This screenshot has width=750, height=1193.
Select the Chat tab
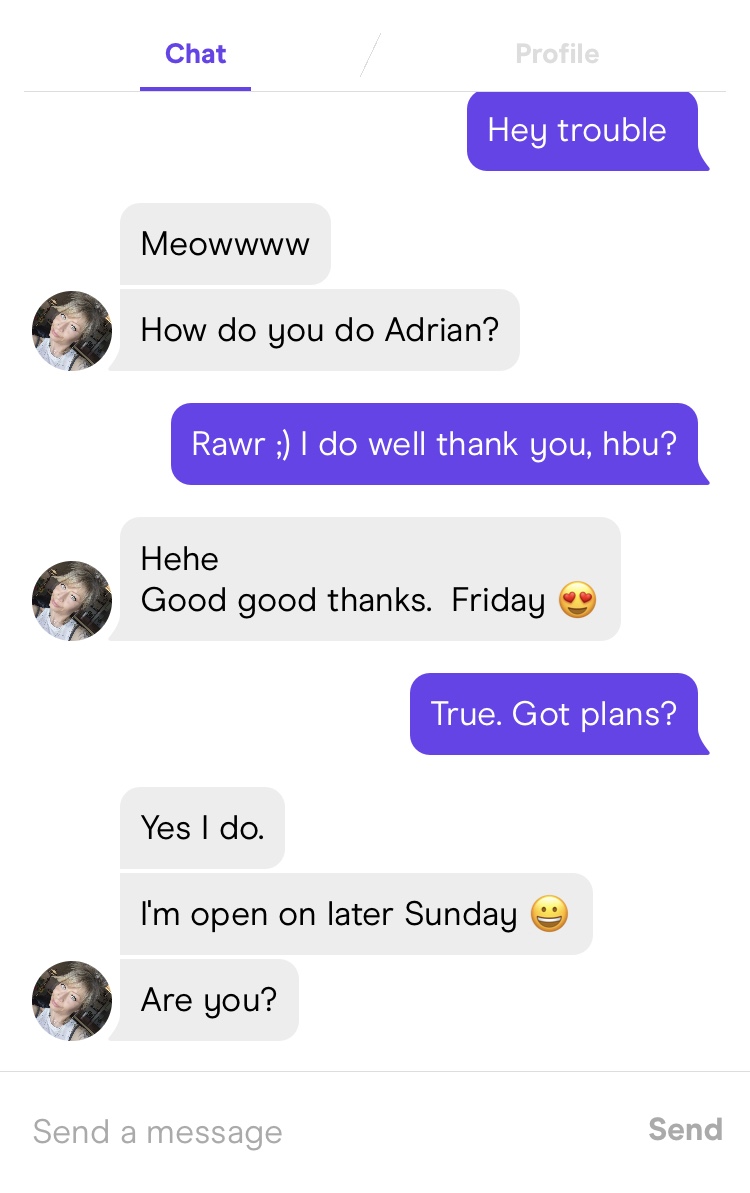point(195,54)
